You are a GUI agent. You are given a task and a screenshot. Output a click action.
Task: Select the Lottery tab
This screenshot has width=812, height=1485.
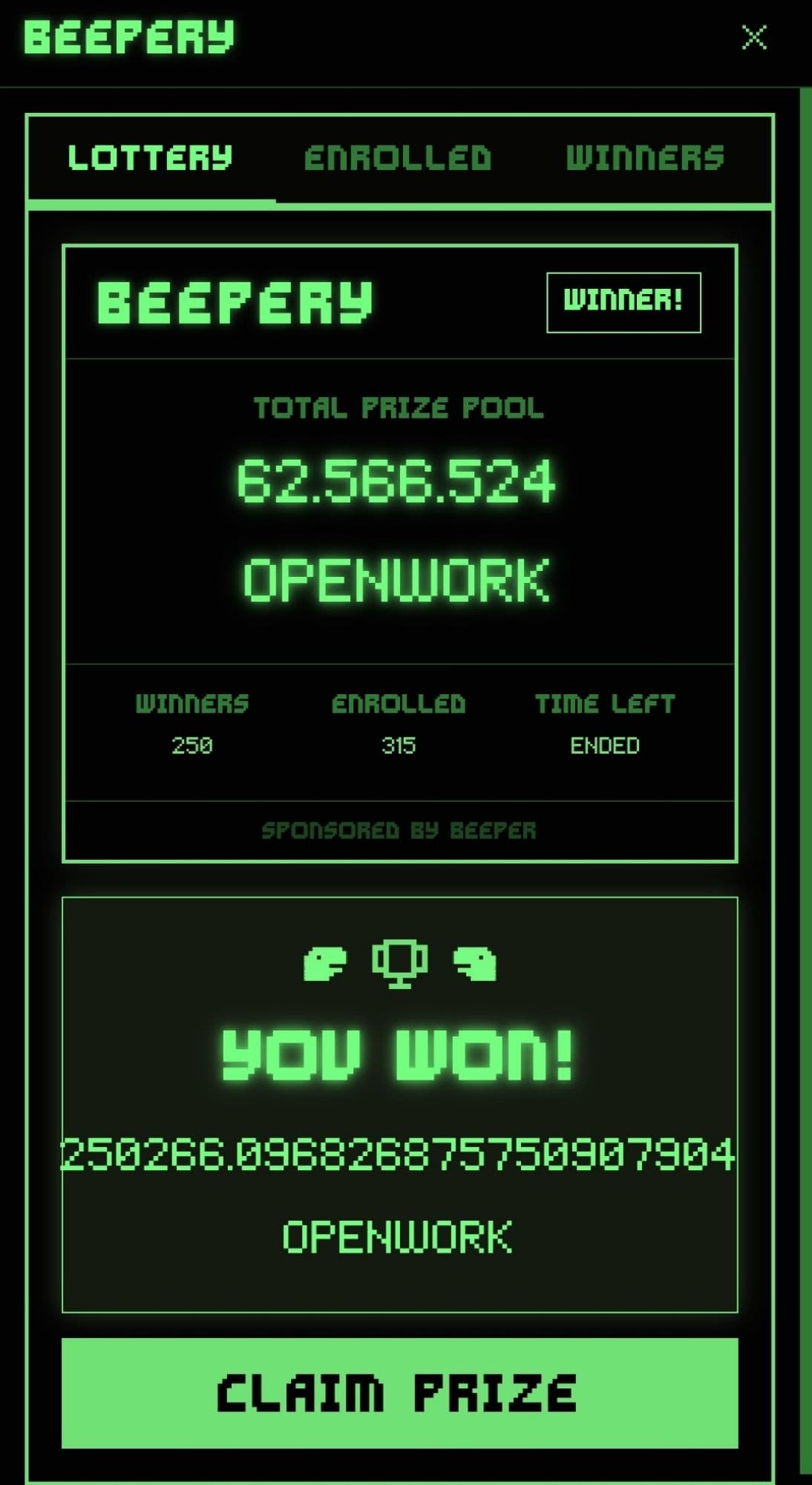[151, 158]
